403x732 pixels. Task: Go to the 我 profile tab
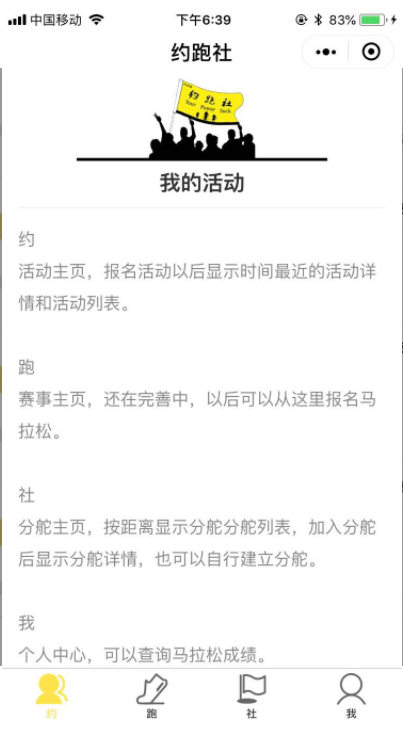351,696
